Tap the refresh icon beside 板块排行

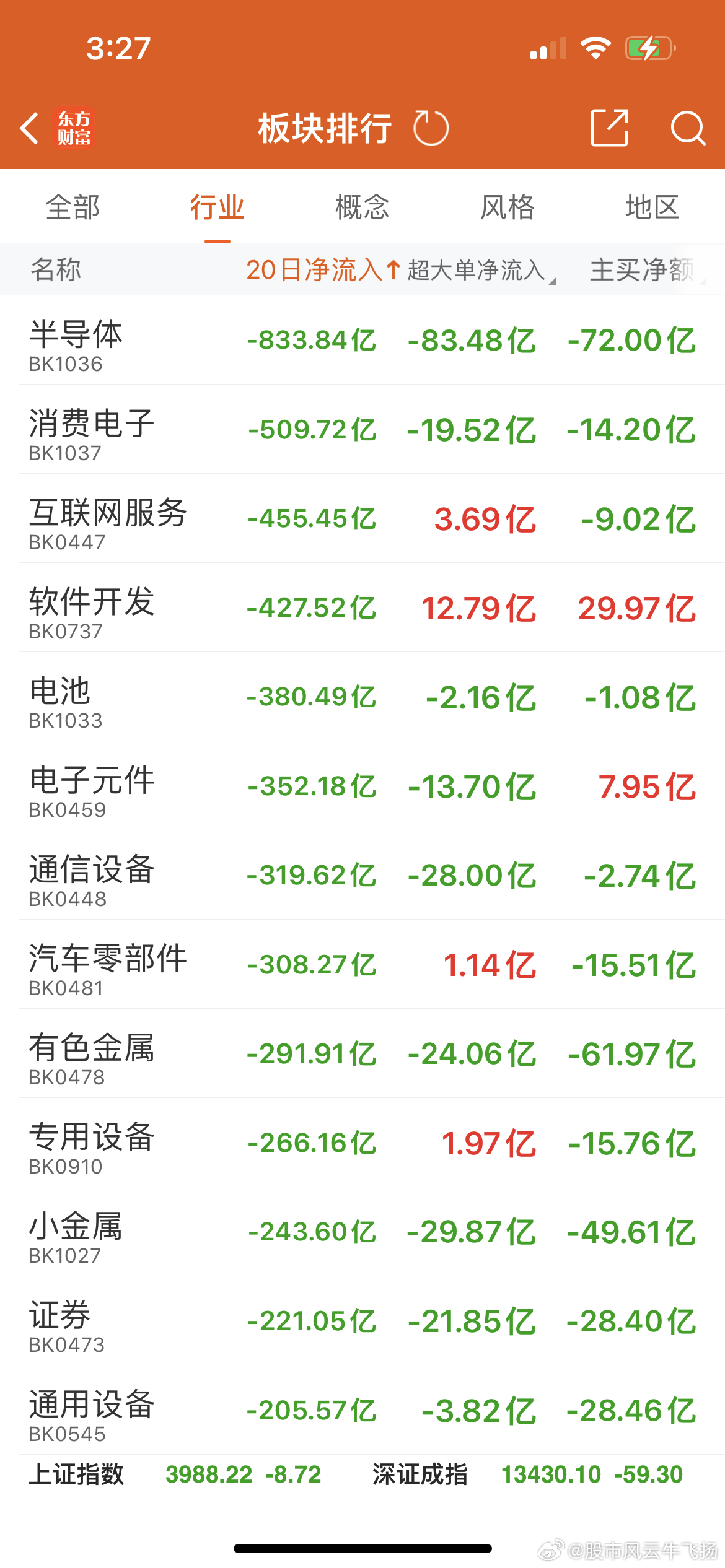(434, 128)
